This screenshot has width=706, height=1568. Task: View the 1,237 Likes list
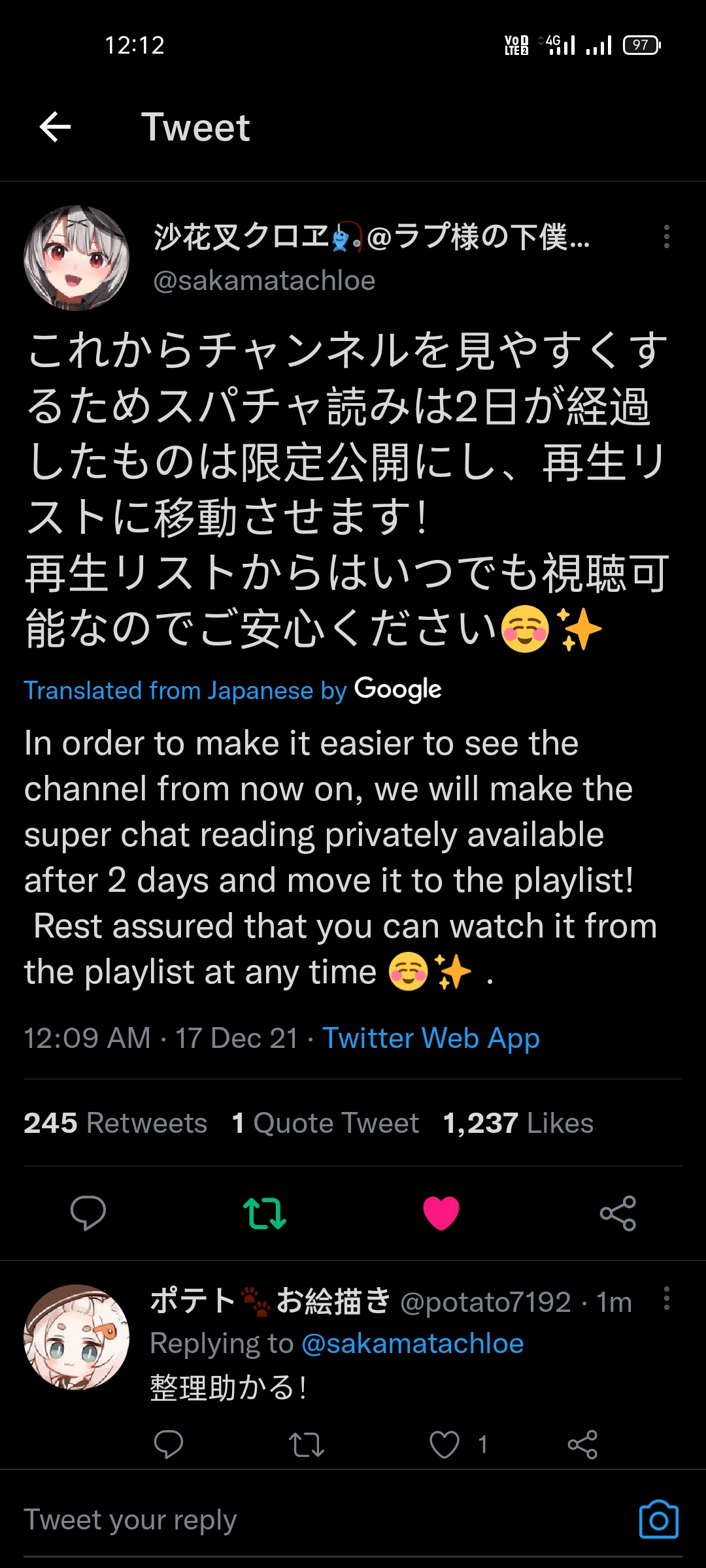(x=518, y=1123)
